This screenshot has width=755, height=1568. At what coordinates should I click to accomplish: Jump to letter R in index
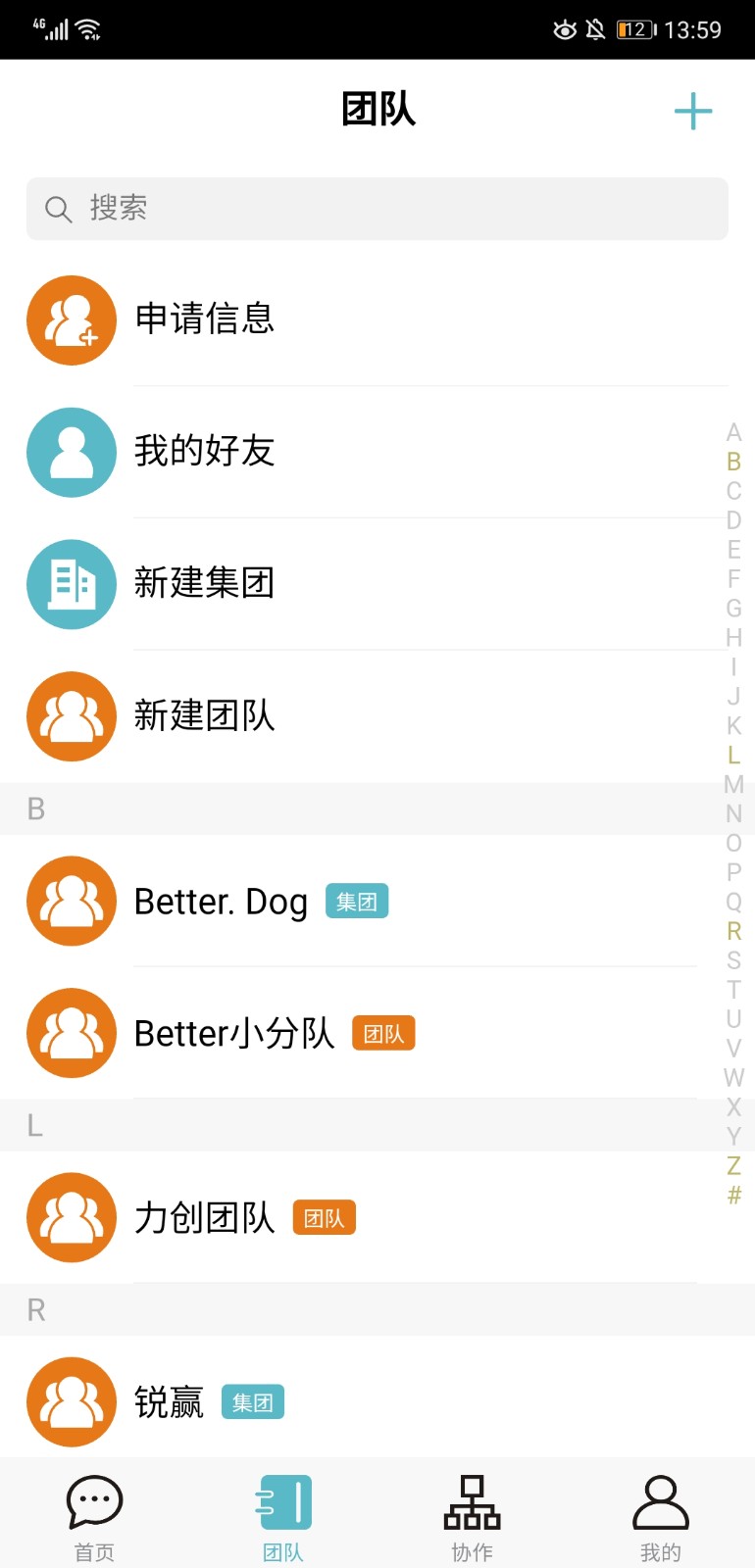coord(733,931)
